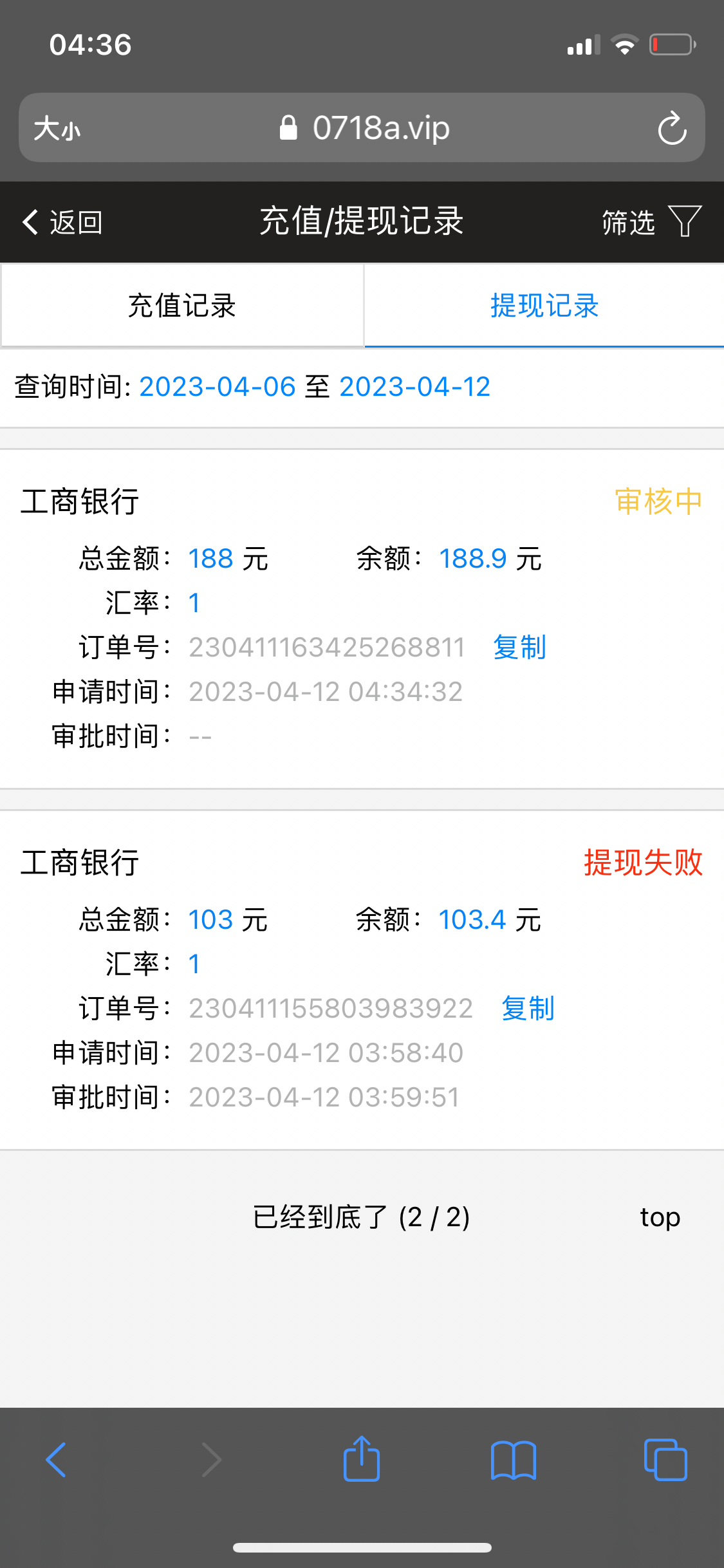The image size is (724, 1568).
Task: Select the 提现记录 tab
Action: tap(544, 305)
